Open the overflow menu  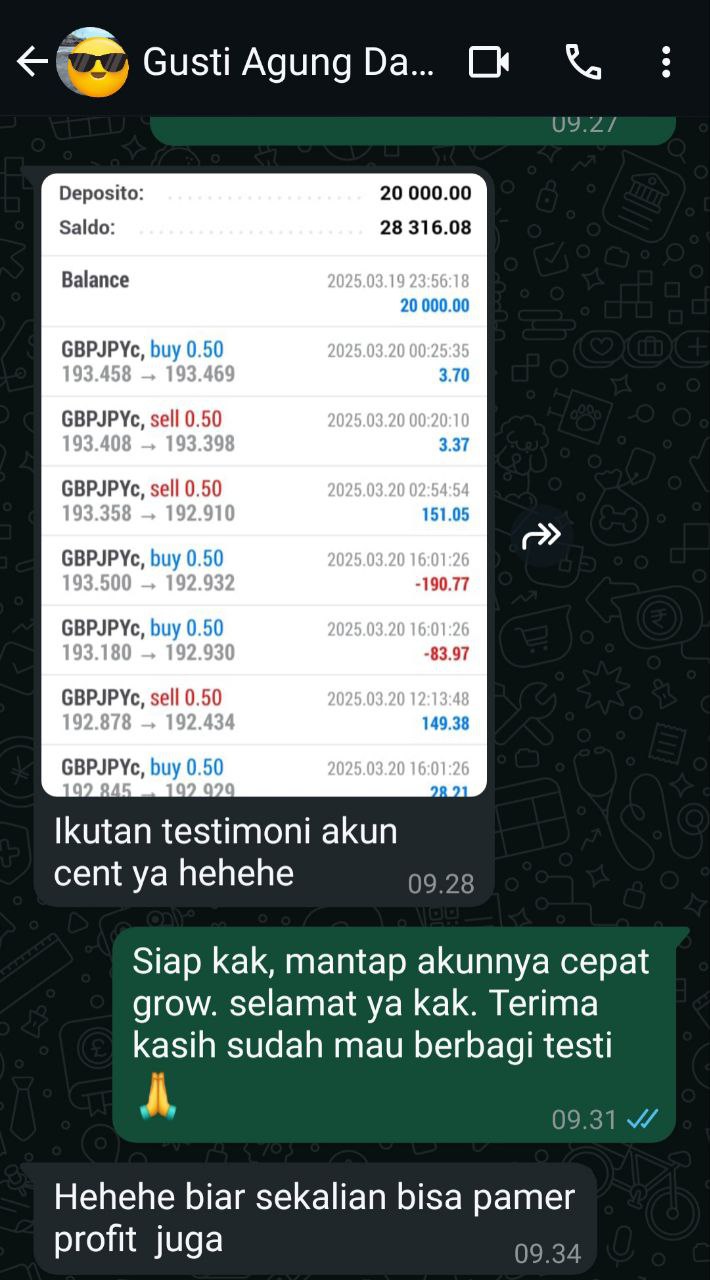(x=666, y=63)
